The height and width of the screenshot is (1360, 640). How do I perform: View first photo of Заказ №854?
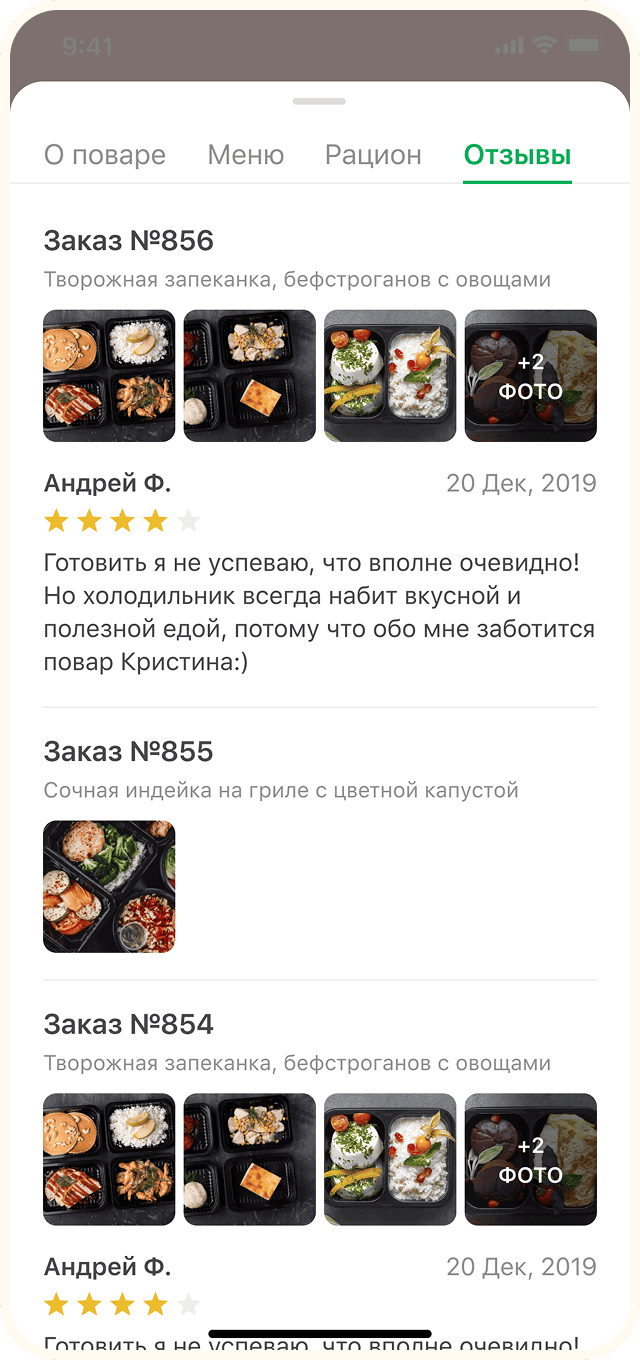(109, 1160)
